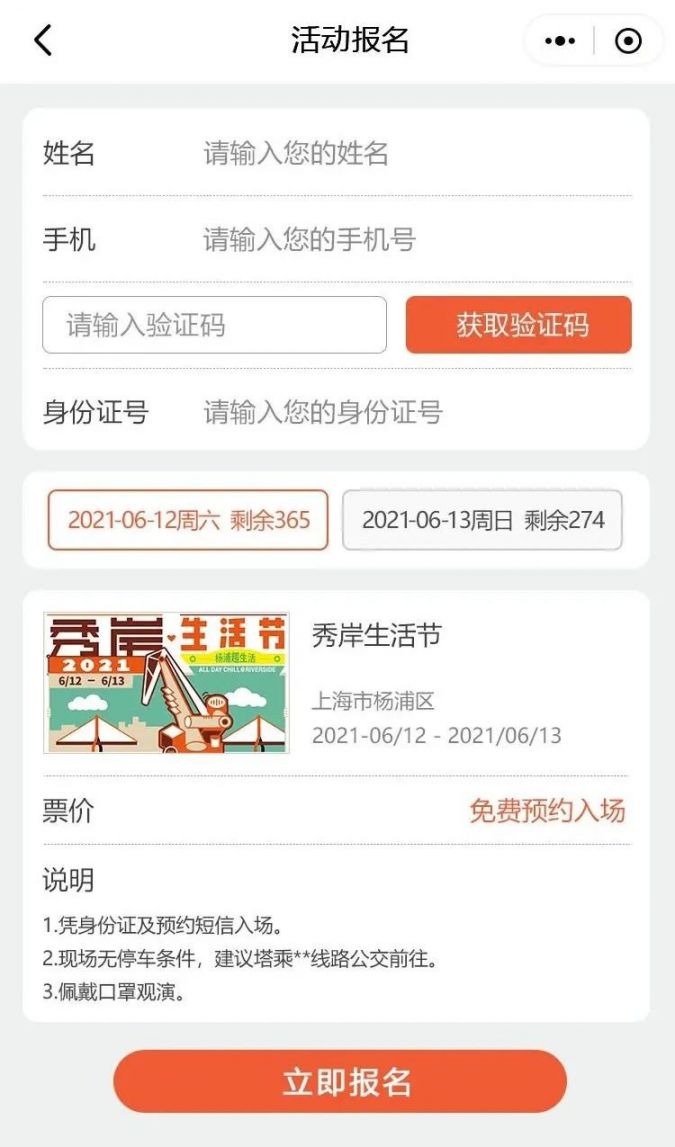Viewport: 675px width, 1147px height.
Task: Go back using the top-left arrow
Action: pyautogui.click(x=42, y=41)
